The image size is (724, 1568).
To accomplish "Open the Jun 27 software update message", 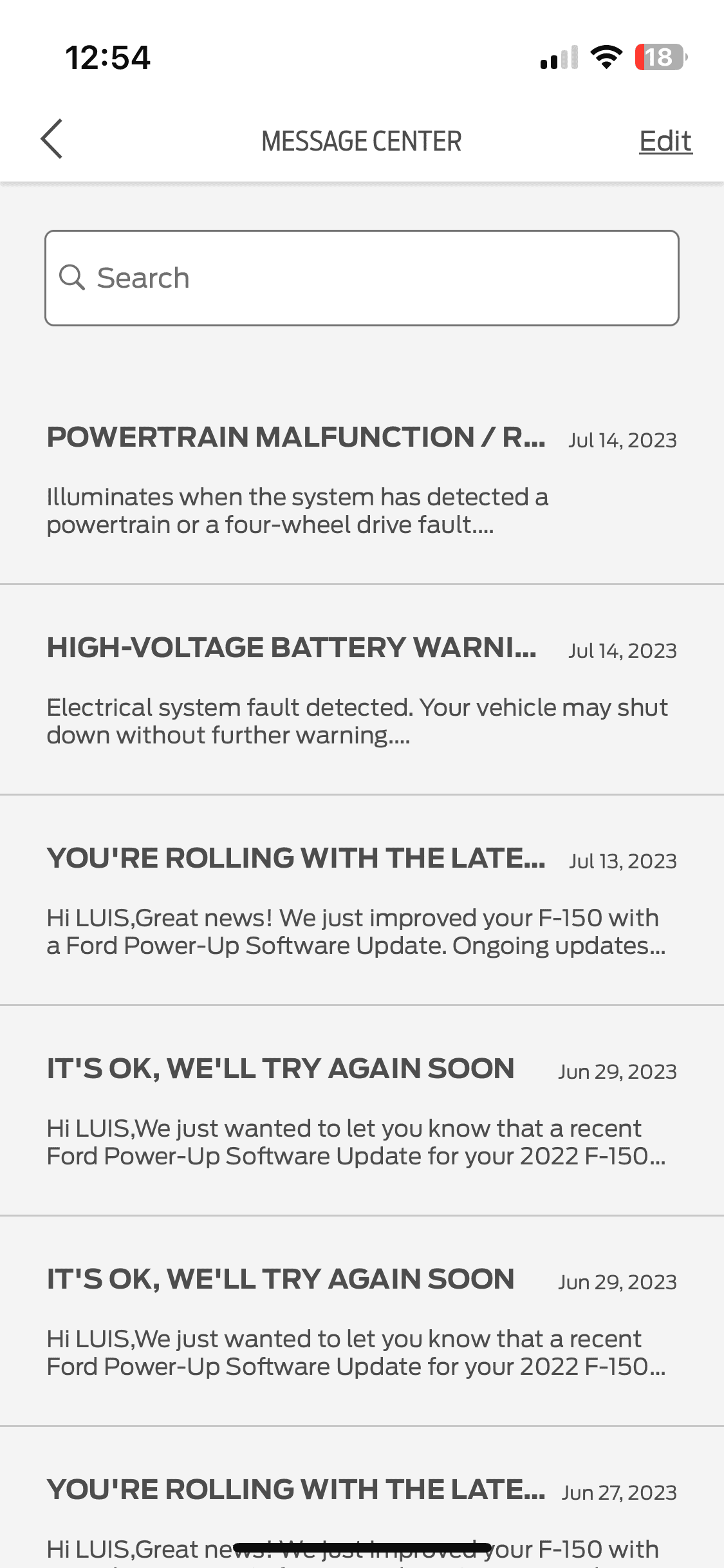I will (x=362, y=1506).
